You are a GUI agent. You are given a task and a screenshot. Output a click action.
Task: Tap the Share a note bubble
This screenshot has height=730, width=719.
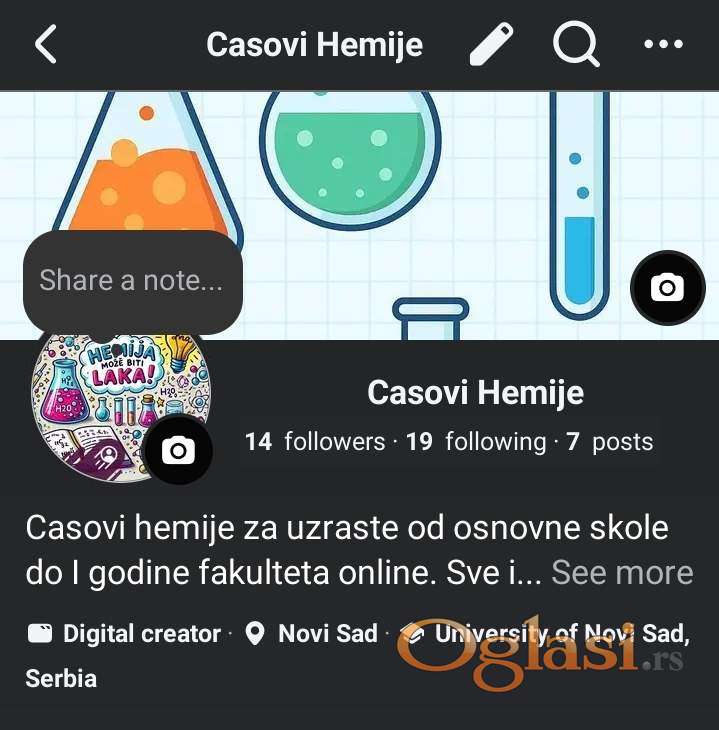(x=132, y=281)
